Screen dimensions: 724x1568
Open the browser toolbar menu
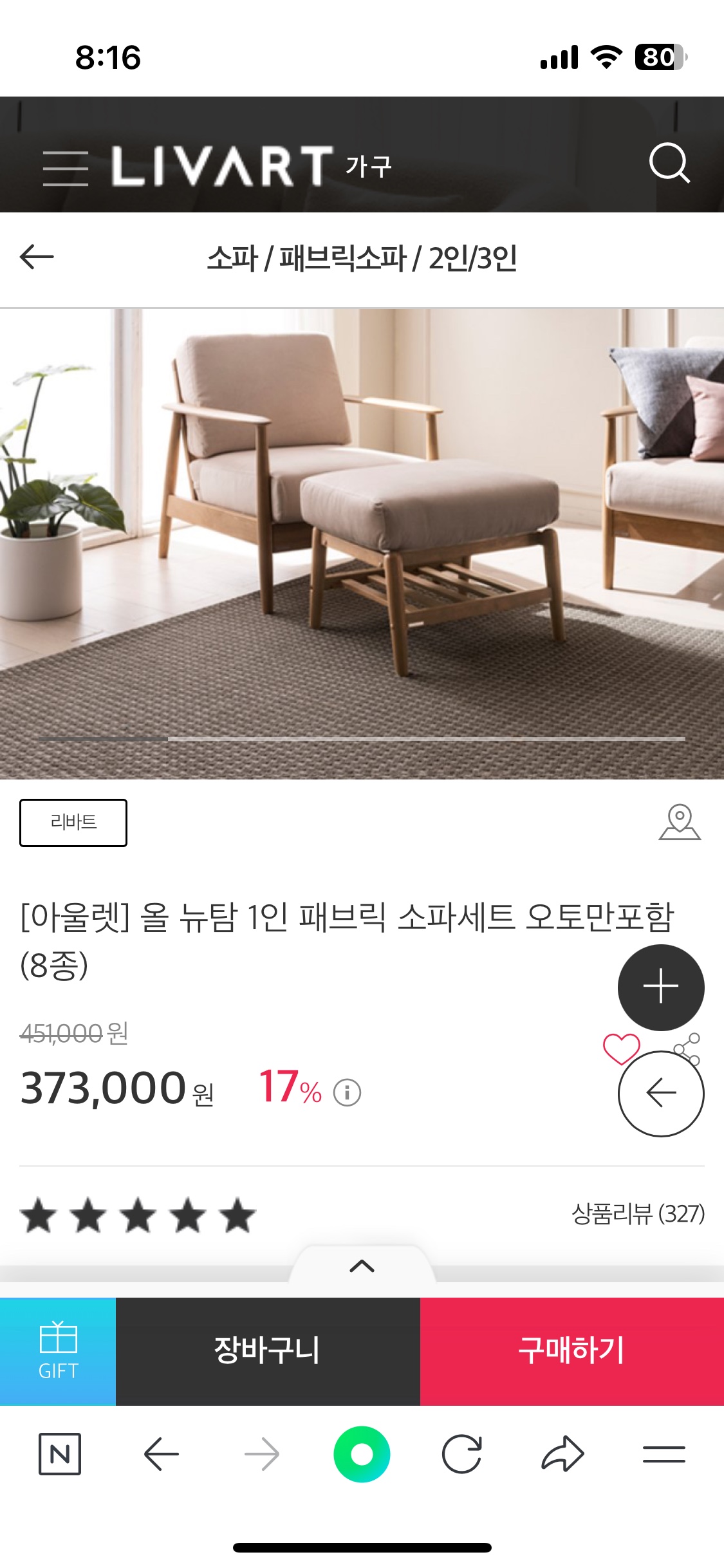(664, 1454)
